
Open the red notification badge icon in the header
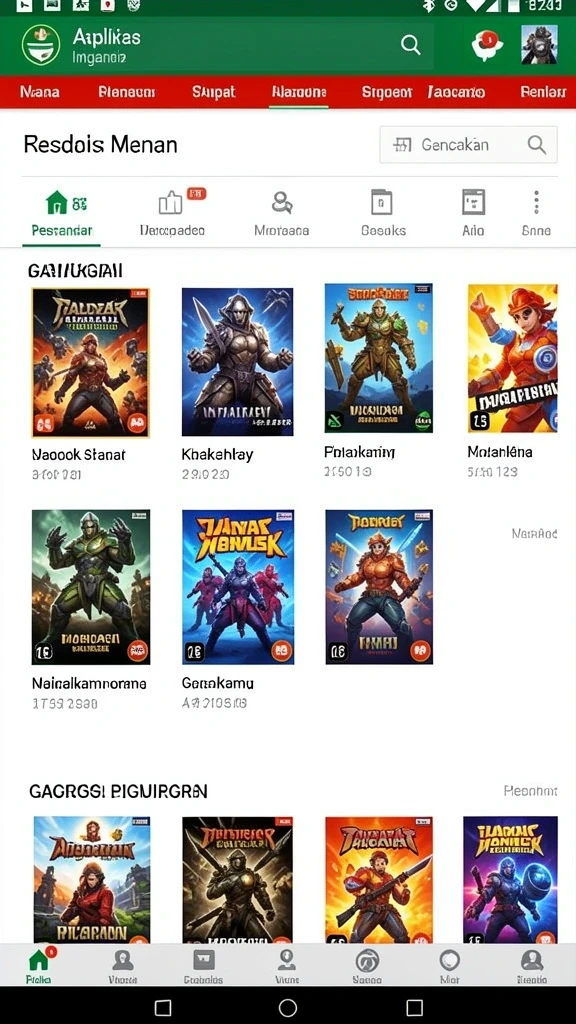[x=487, y=46]
